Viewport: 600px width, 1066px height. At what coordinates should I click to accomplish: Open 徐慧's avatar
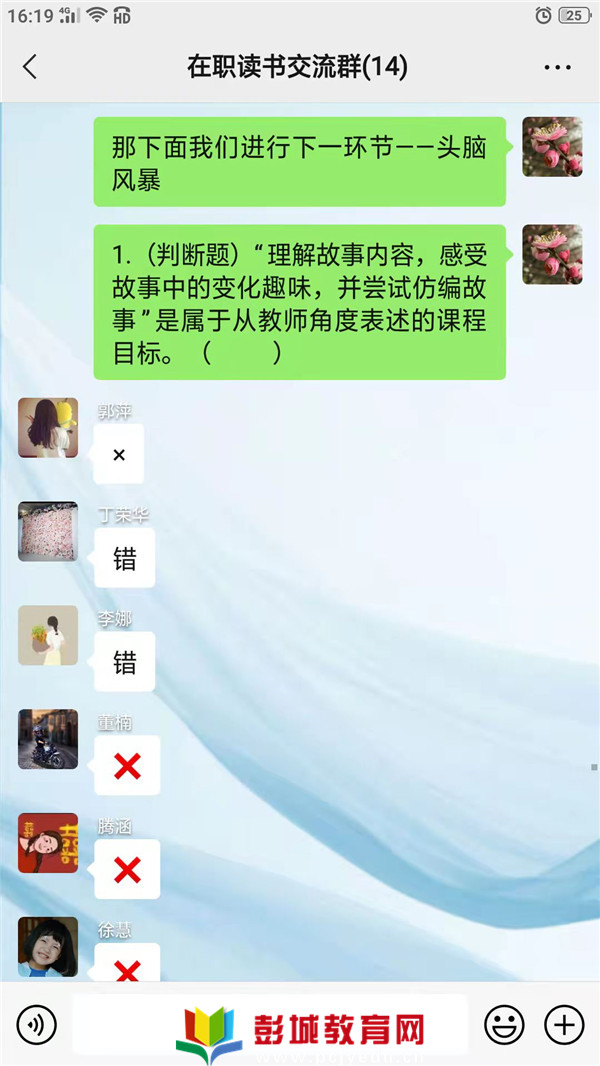pos(48,946)
